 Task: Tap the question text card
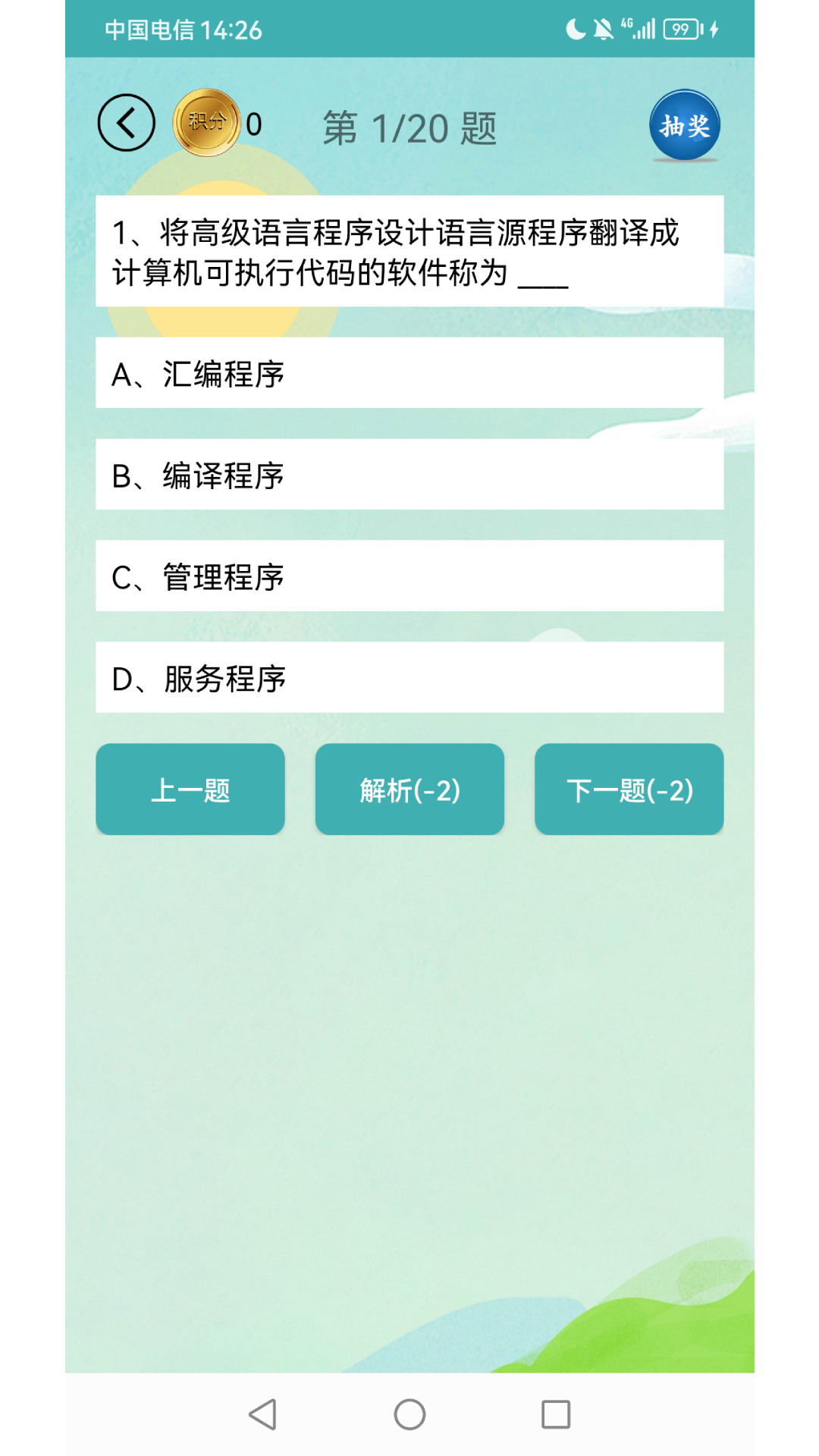tap(409, 254)
